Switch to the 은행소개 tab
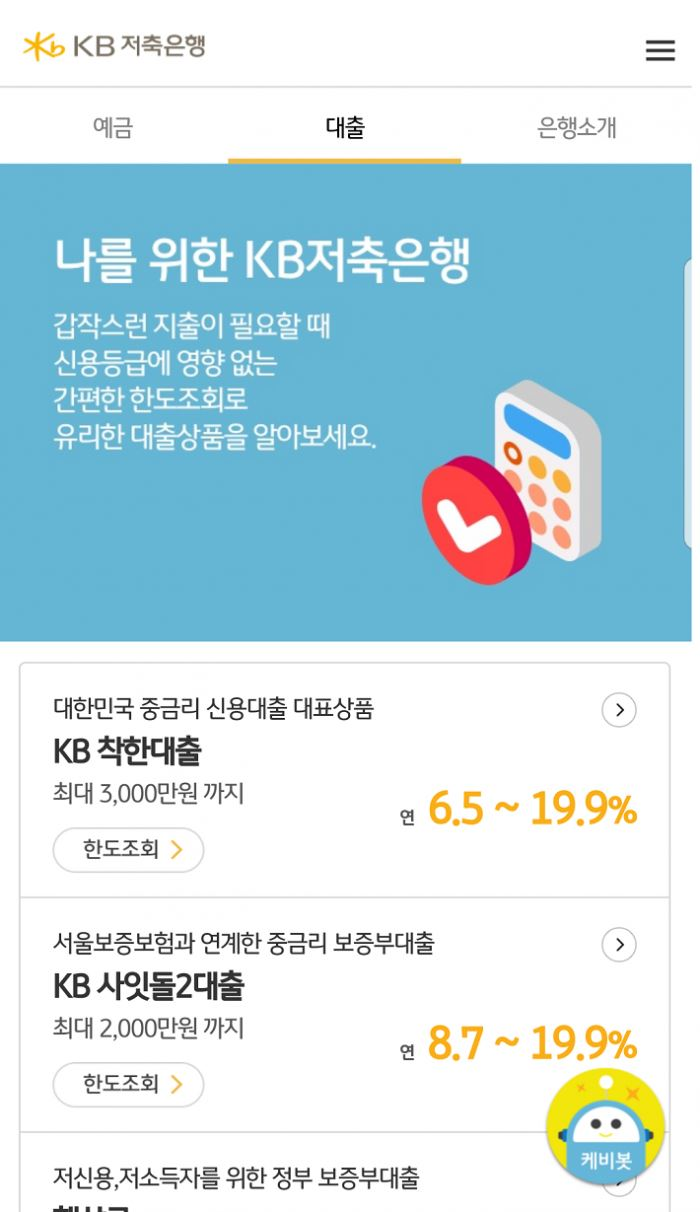Viewport: 700px width, 1212px height. click(x=577, y=127)
